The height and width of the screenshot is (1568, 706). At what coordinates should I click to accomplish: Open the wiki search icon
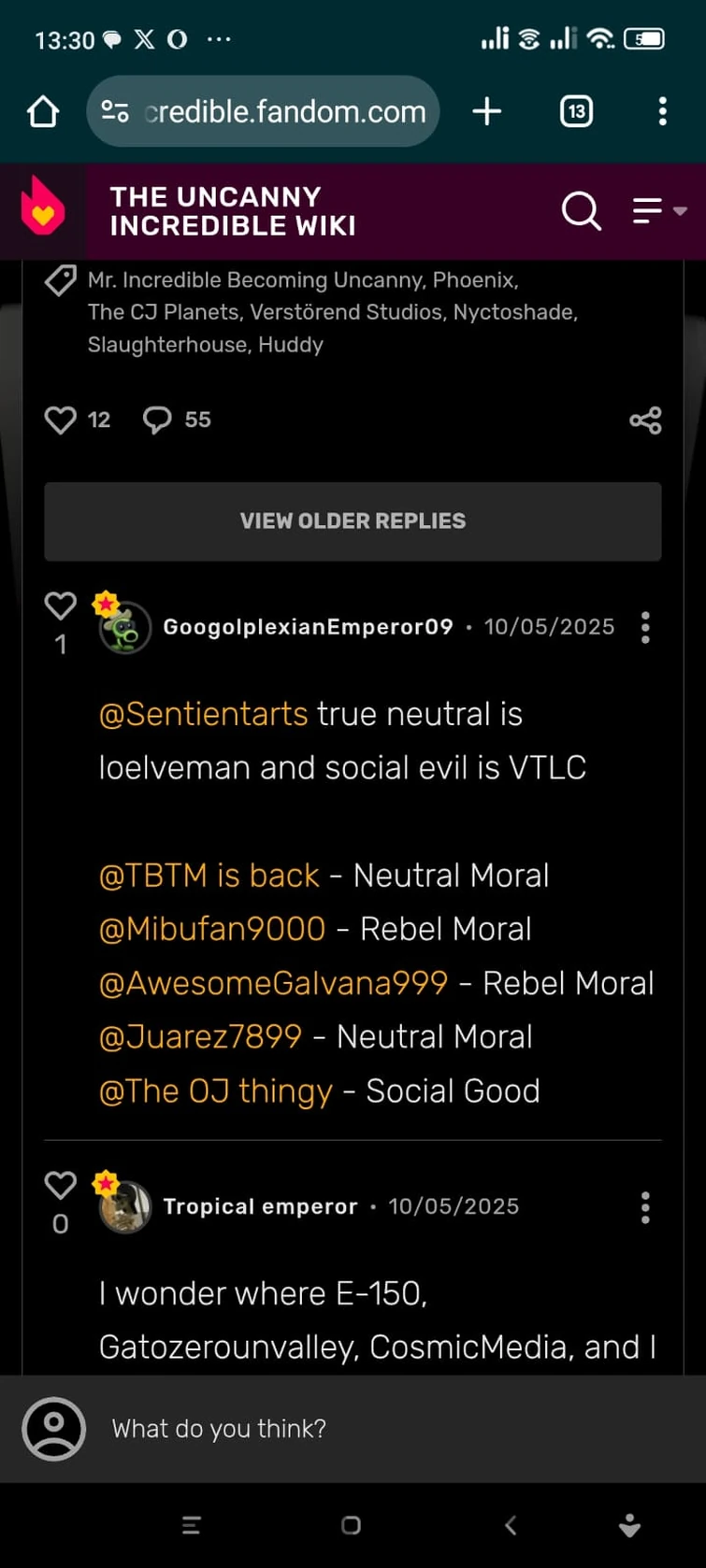pyautogui.click(x=582, y=211)
